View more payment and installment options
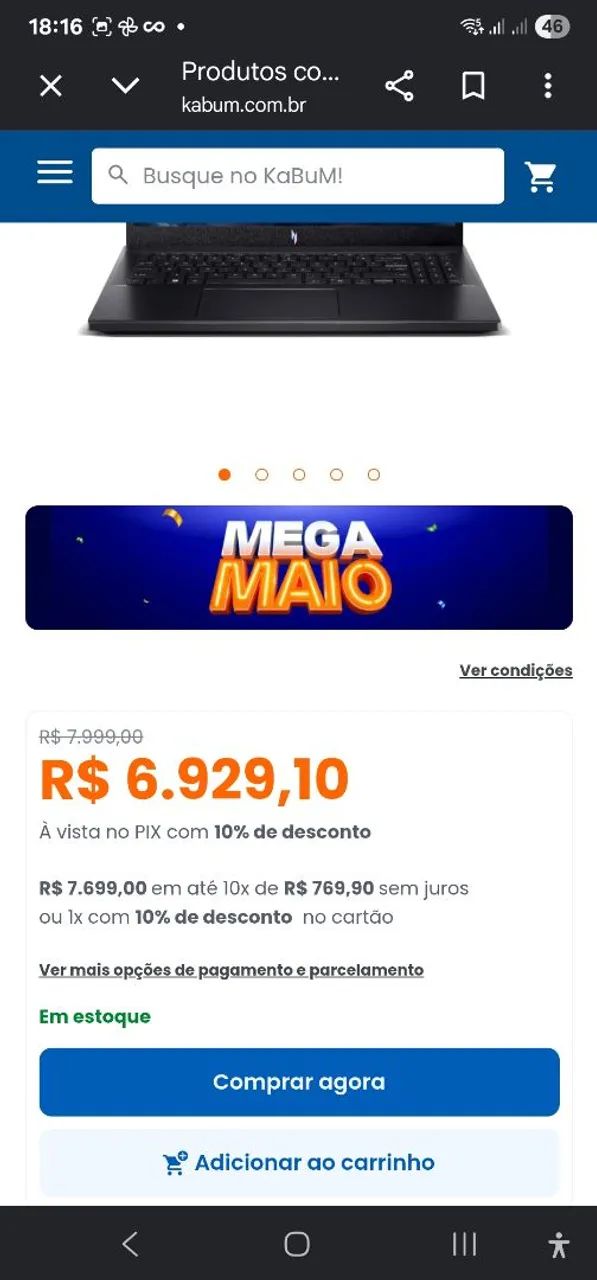This screenshot has width=597, height=1280. click(231, 970)
